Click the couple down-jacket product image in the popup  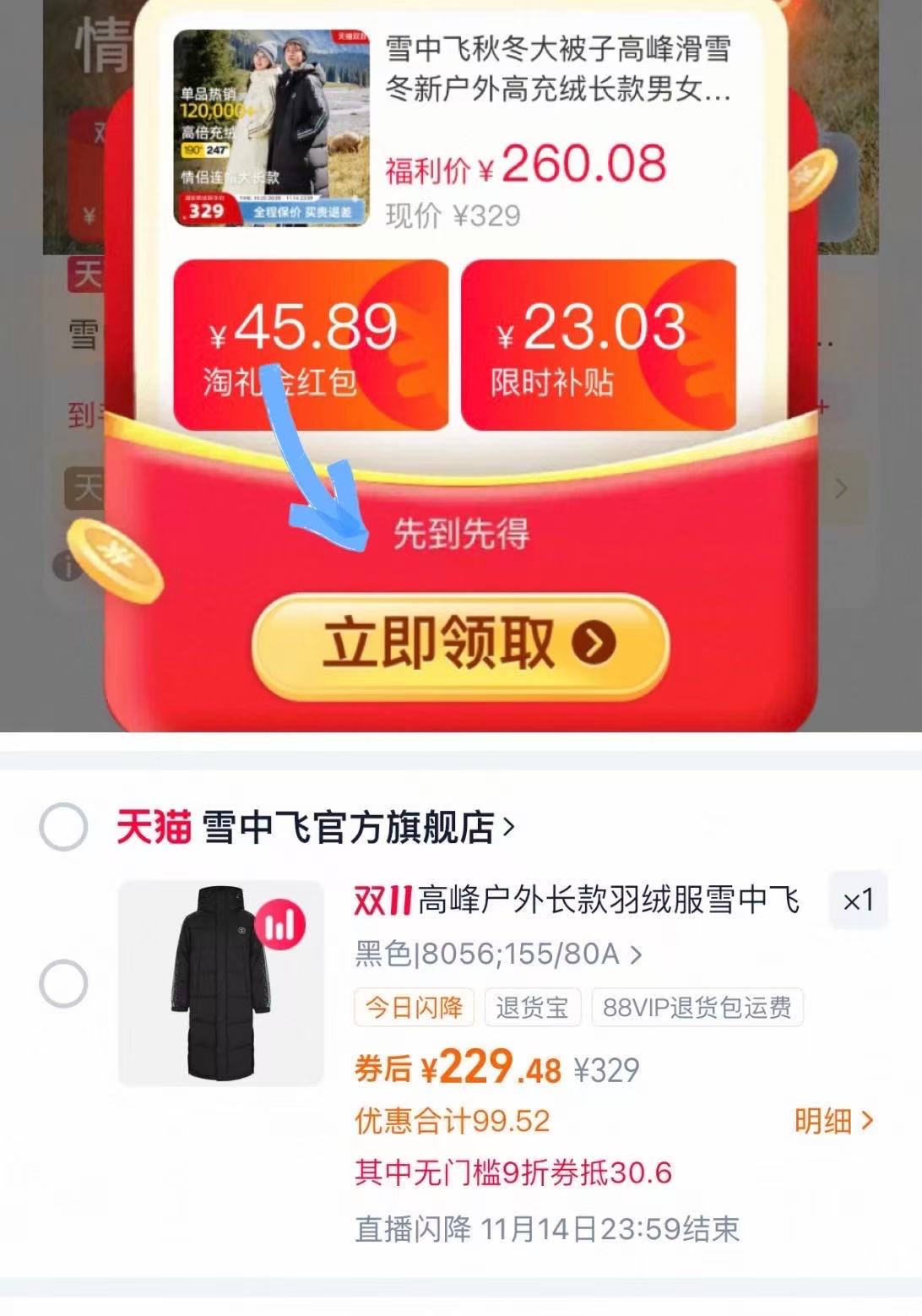[270, 127]
